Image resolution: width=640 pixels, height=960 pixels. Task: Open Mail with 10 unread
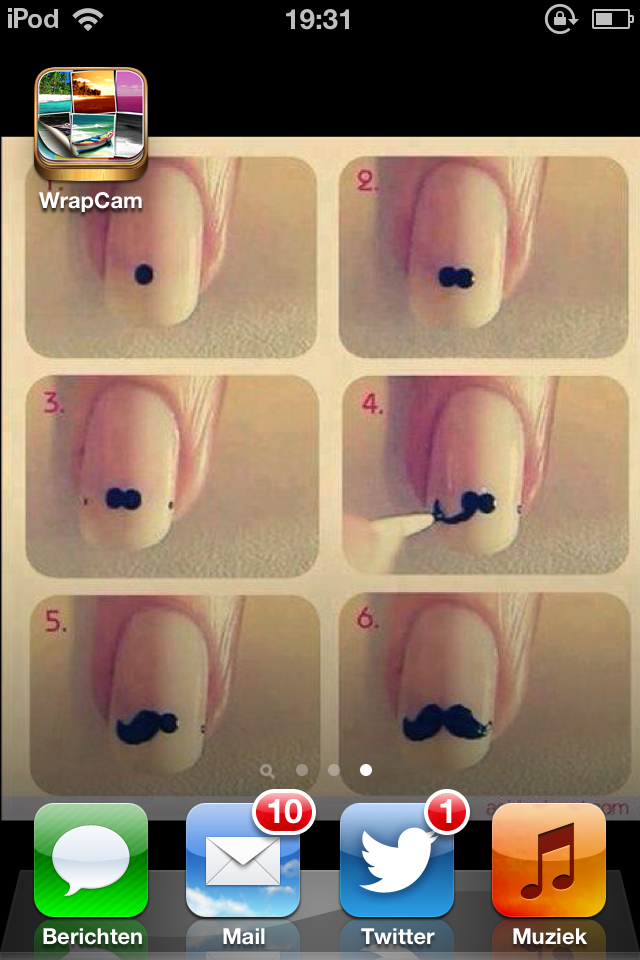pos(243,860)
